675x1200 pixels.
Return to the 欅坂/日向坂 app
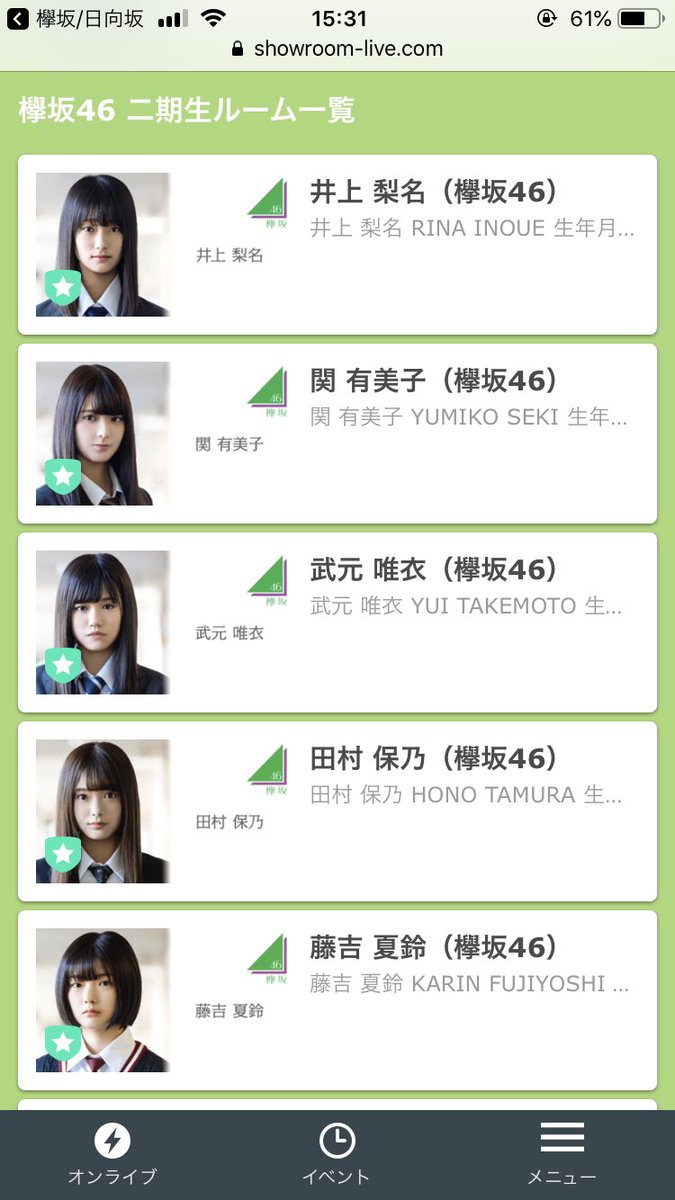(x=76, y=19)
